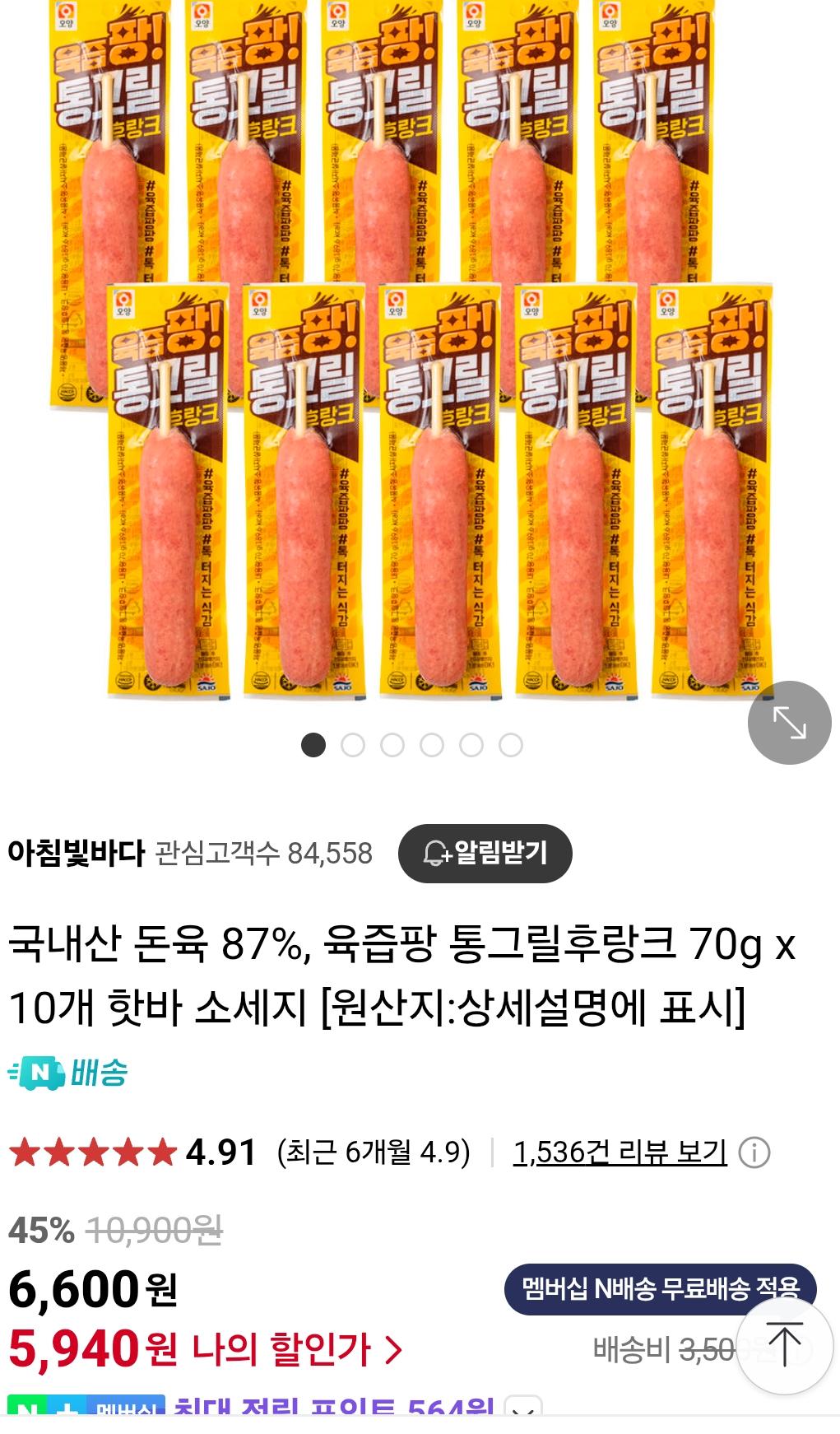The image size is (840, 1434).
Task: Open the 1,536건 리뷰 보기 link
Action: [x=620, y=1152]
